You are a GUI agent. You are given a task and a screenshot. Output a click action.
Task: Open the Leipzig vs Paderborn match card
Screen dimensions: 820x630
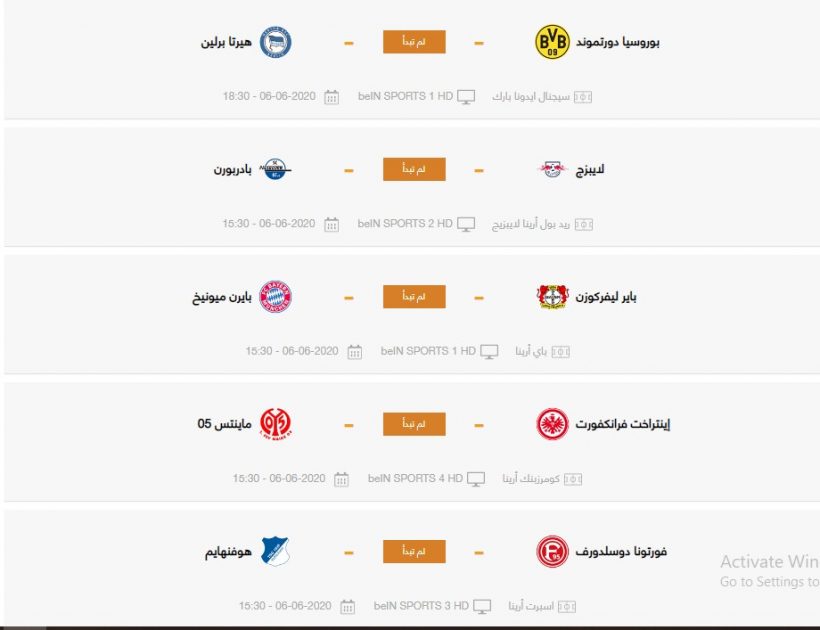click(414, 169)
